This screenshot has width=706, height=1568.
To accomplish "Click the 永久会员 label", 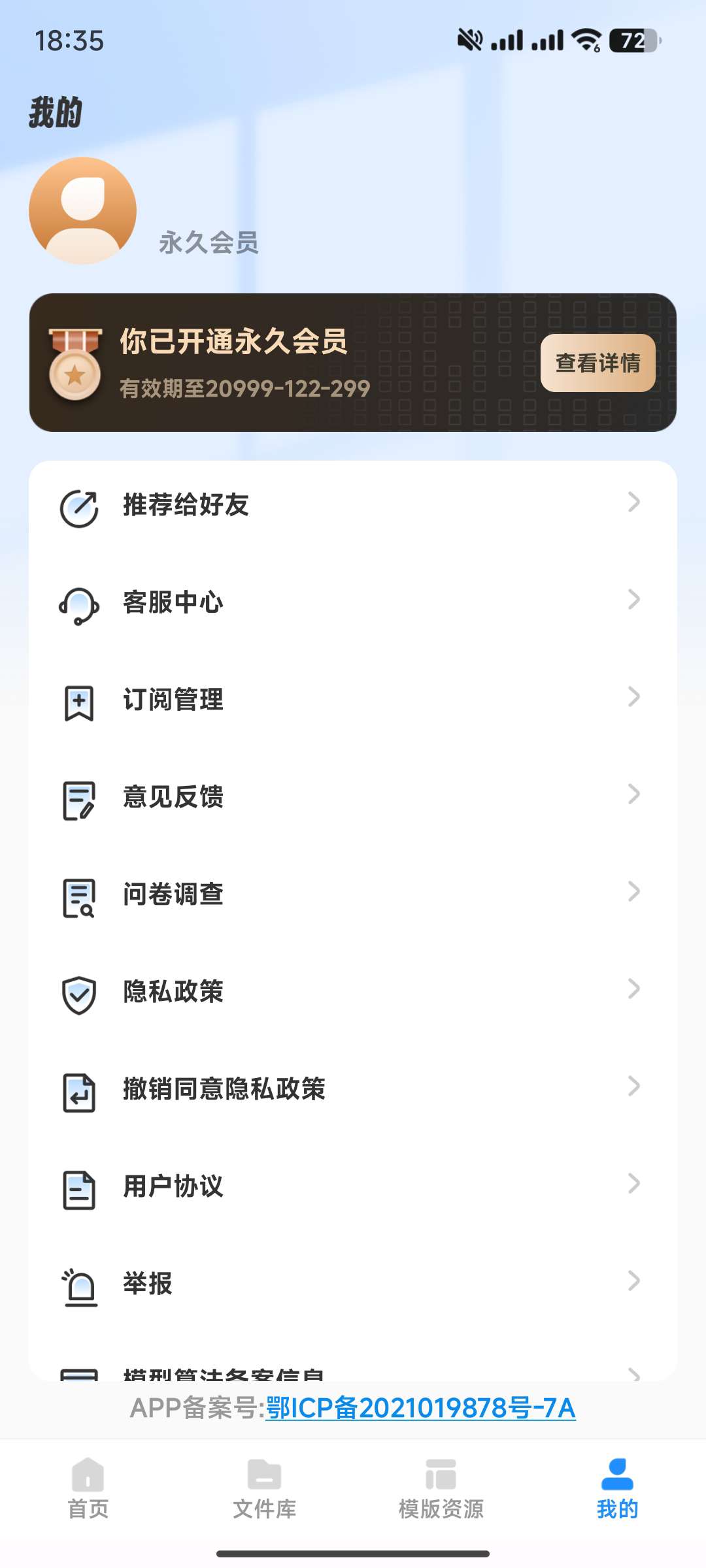I will [209, 245].
